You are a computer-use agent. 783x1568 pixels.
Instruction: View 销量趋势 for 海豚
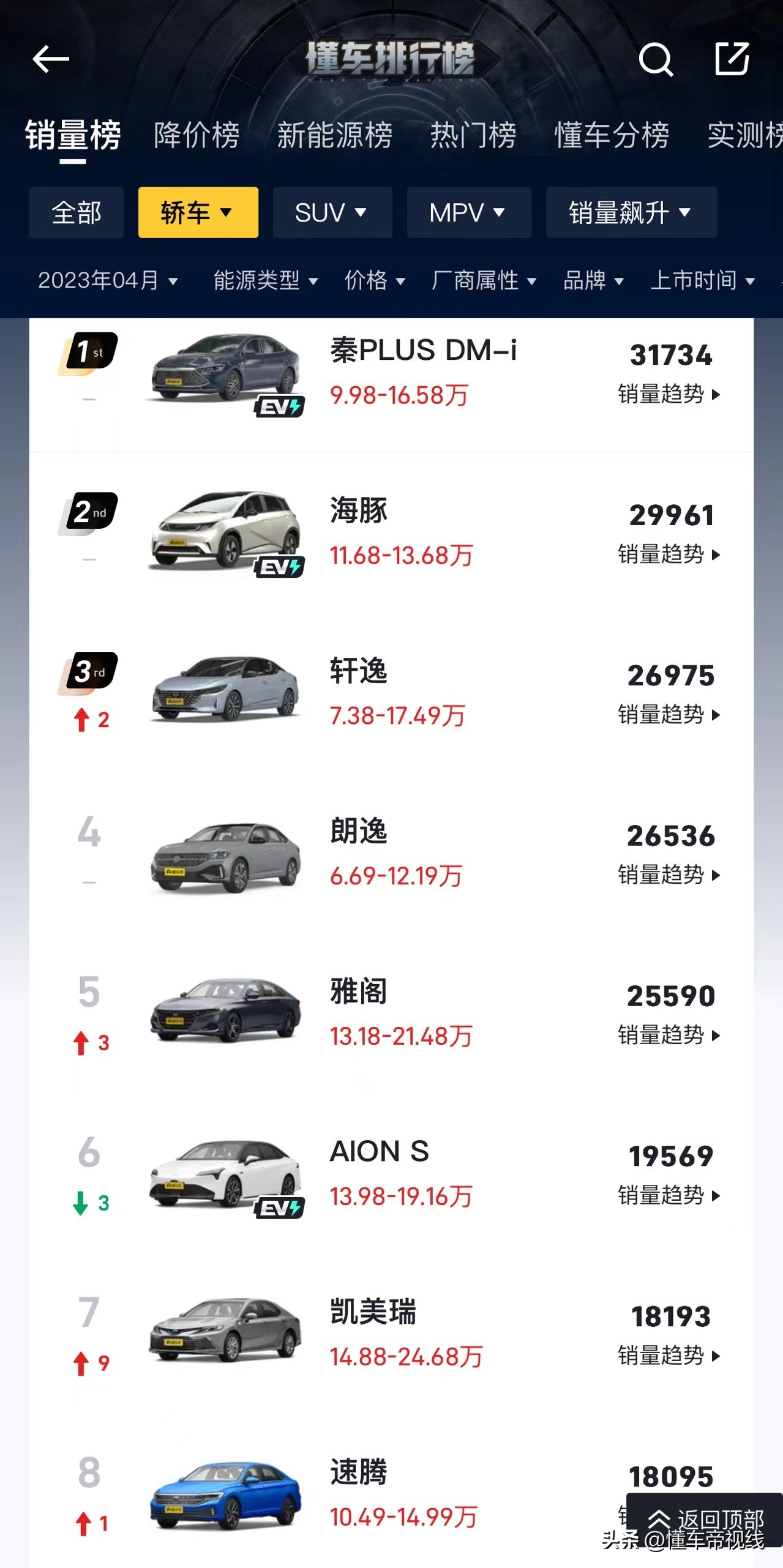click(x=669, y=554)
